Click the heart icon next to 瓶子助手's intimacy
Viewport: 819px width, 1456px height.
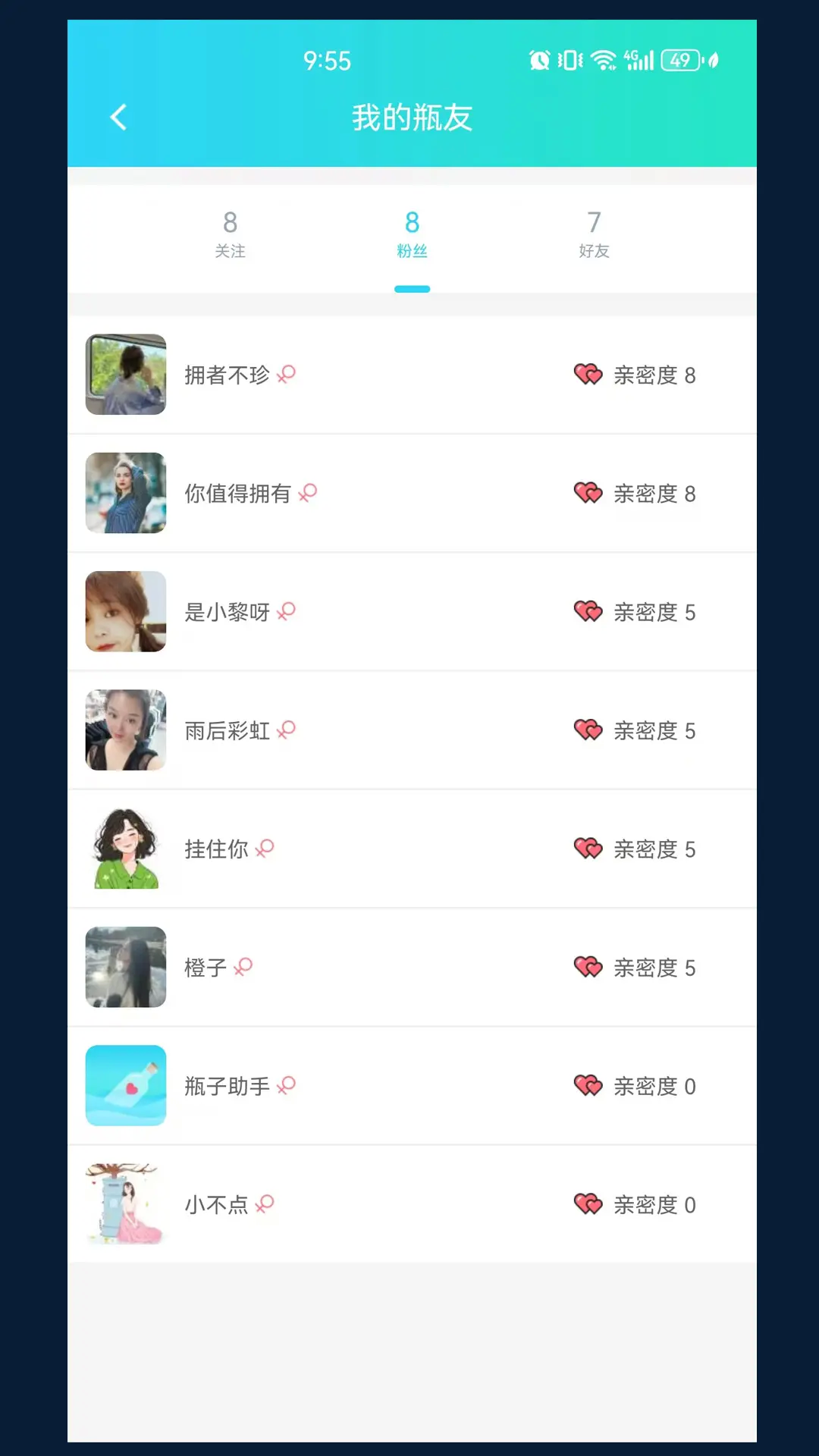(588, 1085)
